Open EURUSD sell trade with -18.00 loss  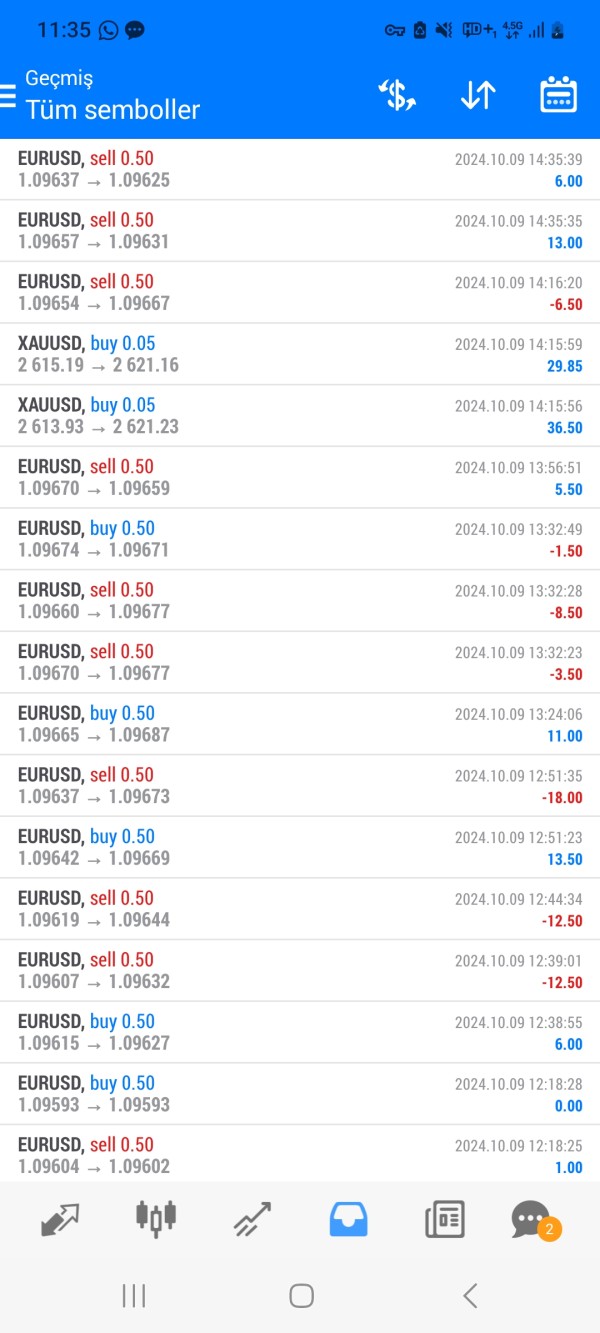300,786
